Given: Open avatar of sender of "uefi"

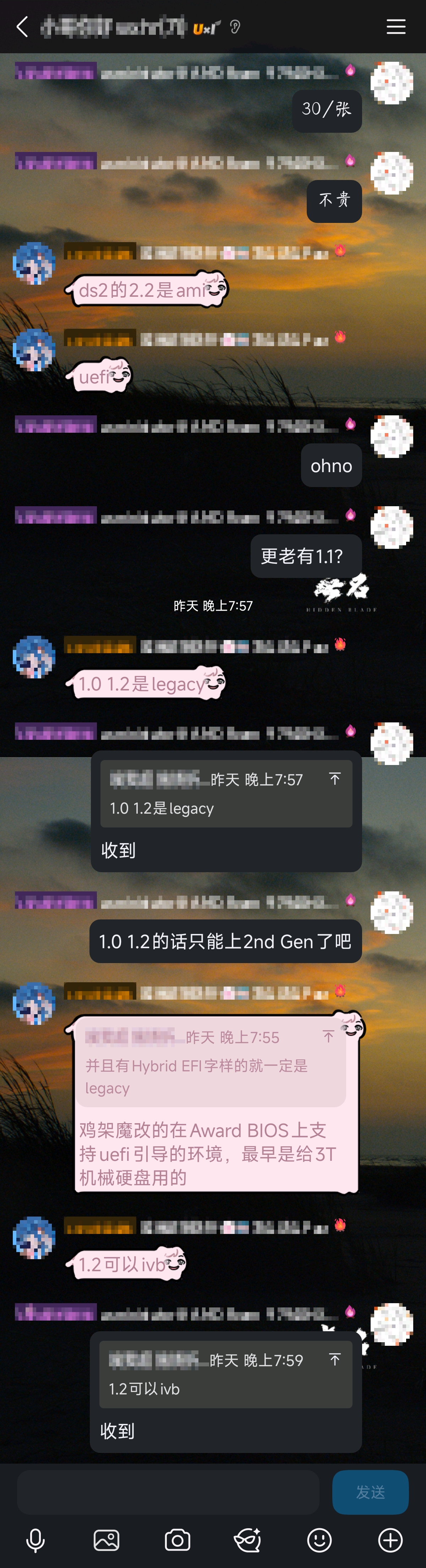Looking at the screenshot, I should click(34, 350).
